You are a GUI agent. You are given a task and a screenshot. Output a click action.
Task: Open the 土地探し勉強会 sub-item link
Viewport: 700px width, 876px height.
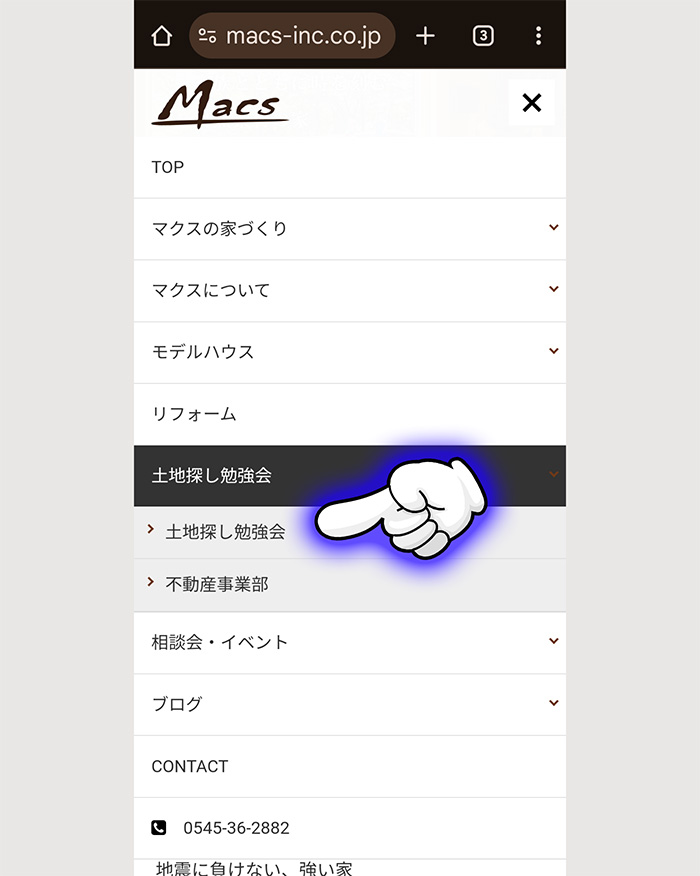[x=225, y=532]
